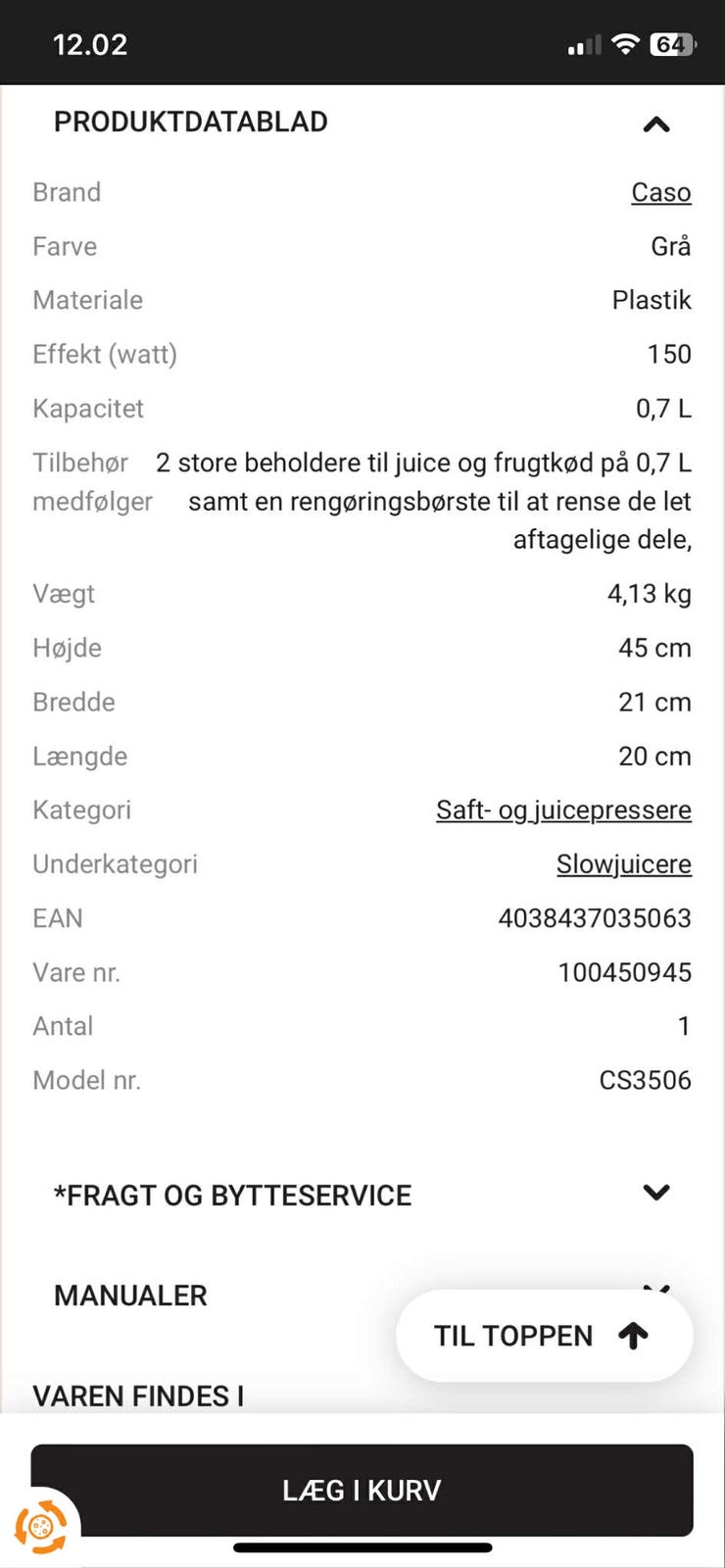The height and width of the screenshot is (1568, 725).
Task: Open the Saft- og juicepressere category
Action: tap(563, 810)
